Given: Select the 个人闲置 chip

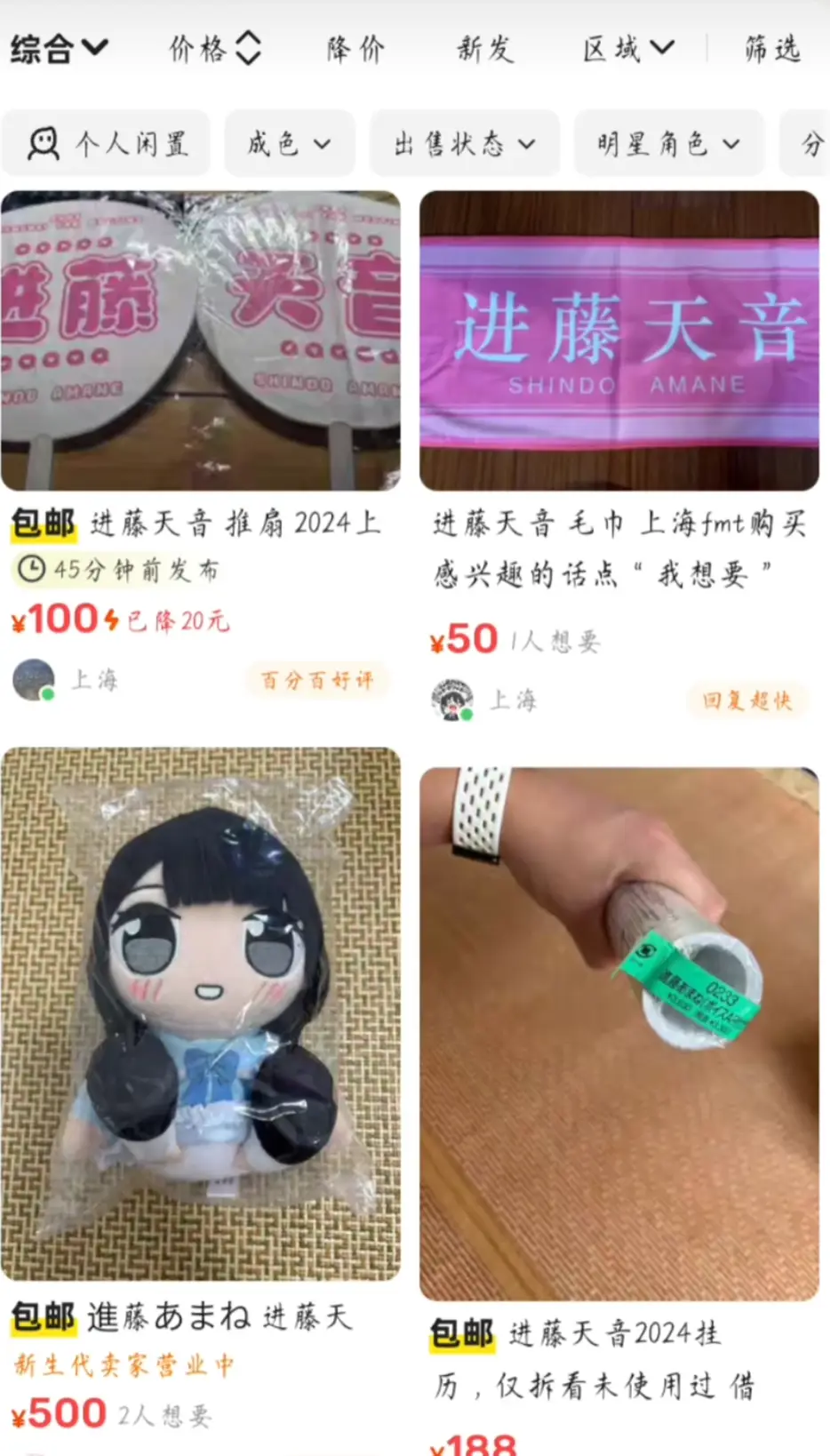Looking at the screenshot, I should [108, 143].
